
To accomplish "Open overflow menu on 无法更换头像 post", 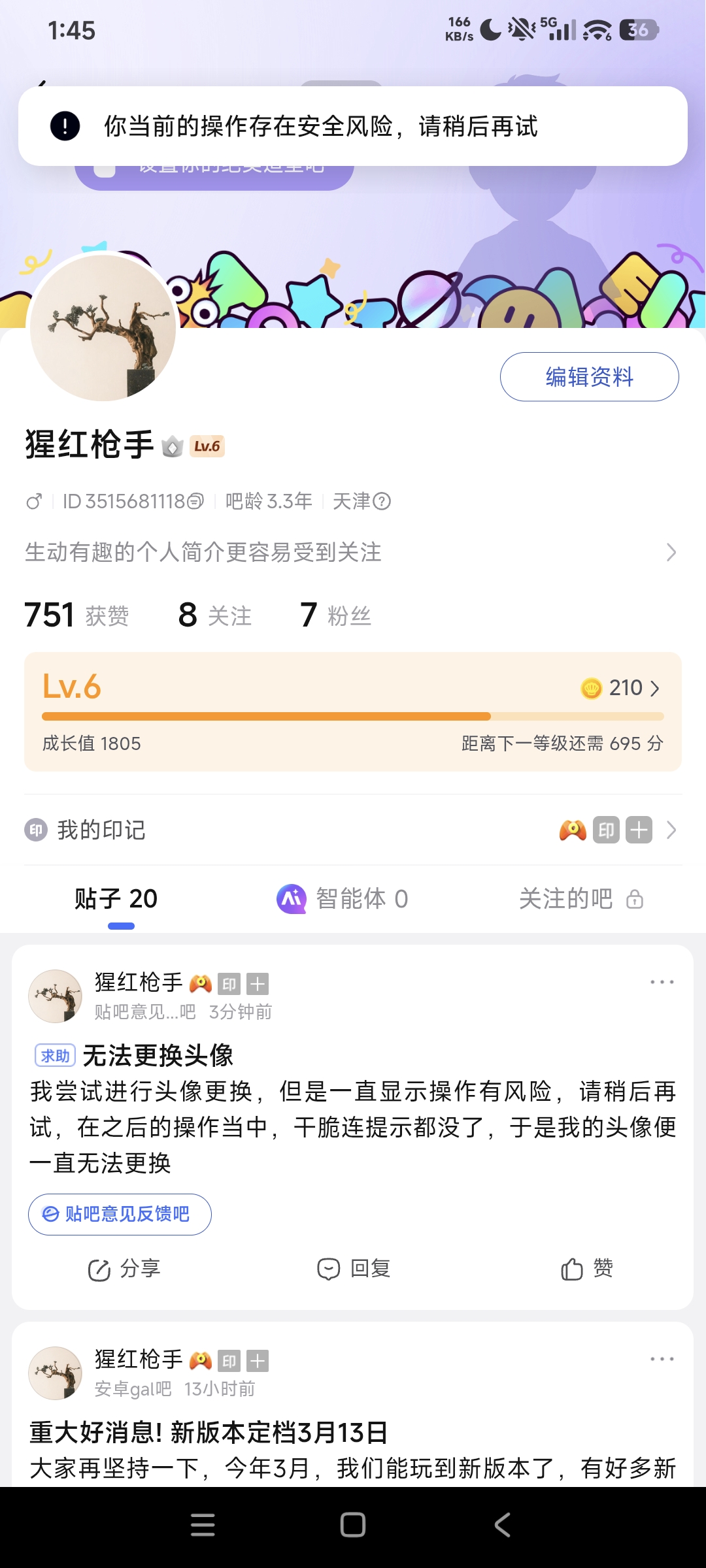I will tap(662, 982).
